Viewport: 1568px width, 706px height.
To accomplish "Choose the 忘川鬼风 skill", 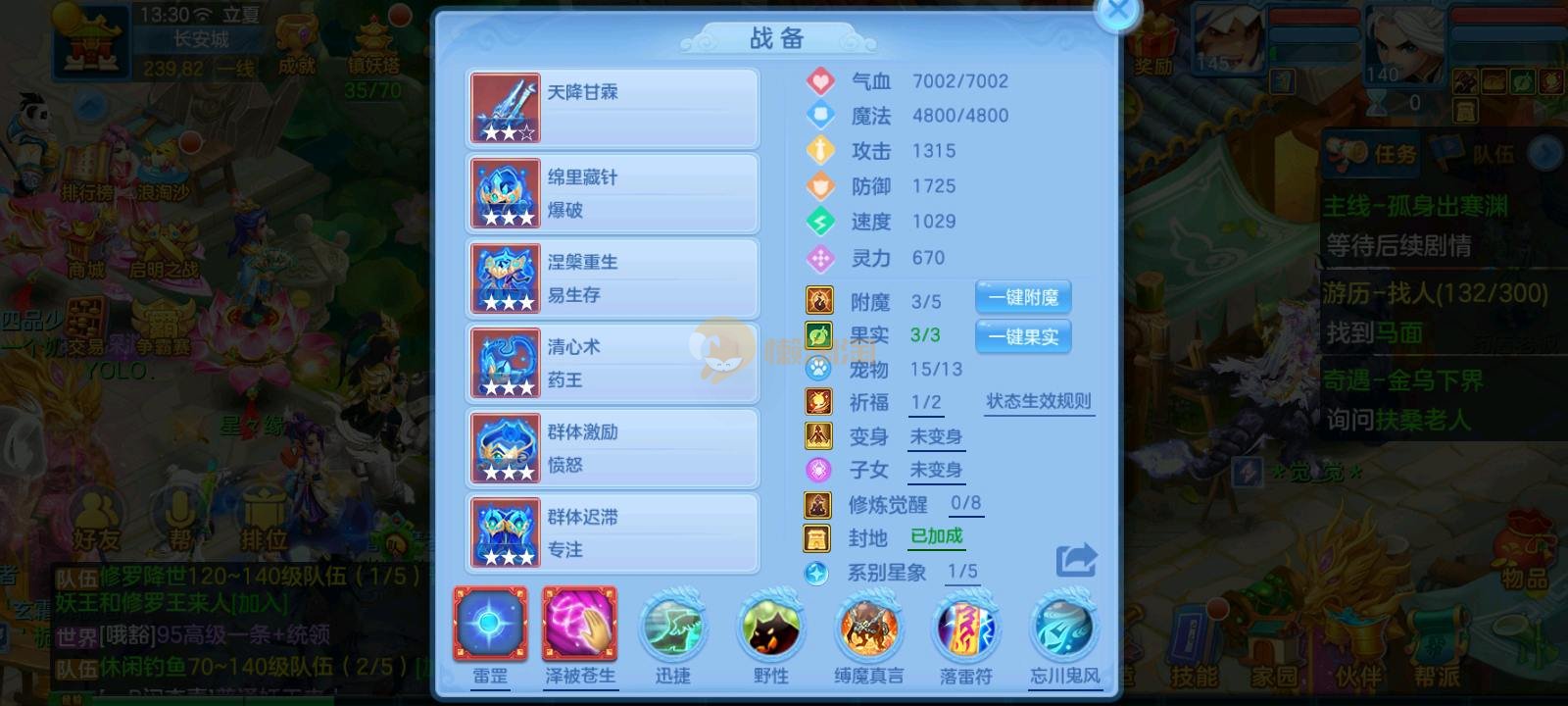I will coord(1064,630).
